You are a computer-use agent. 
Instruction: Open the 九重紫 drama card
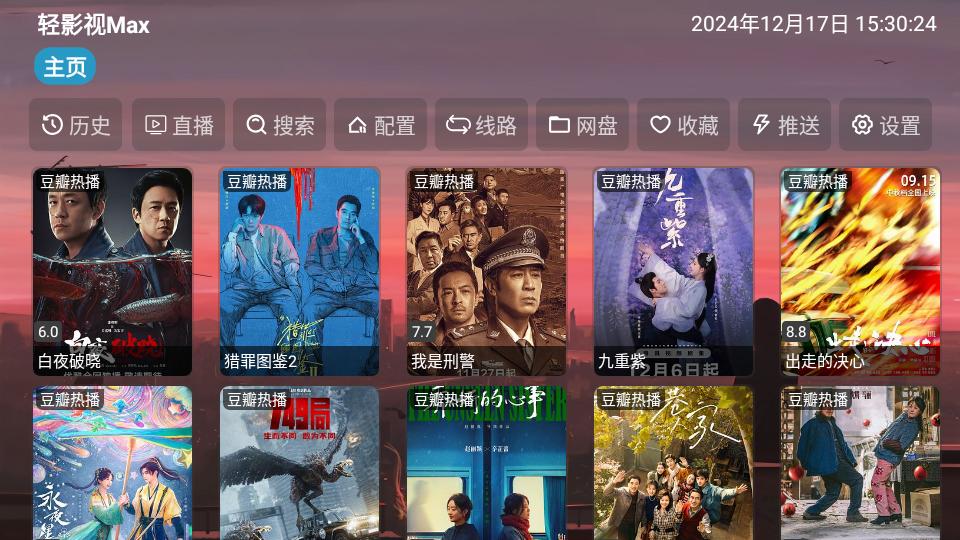click(x=673, y=271)
